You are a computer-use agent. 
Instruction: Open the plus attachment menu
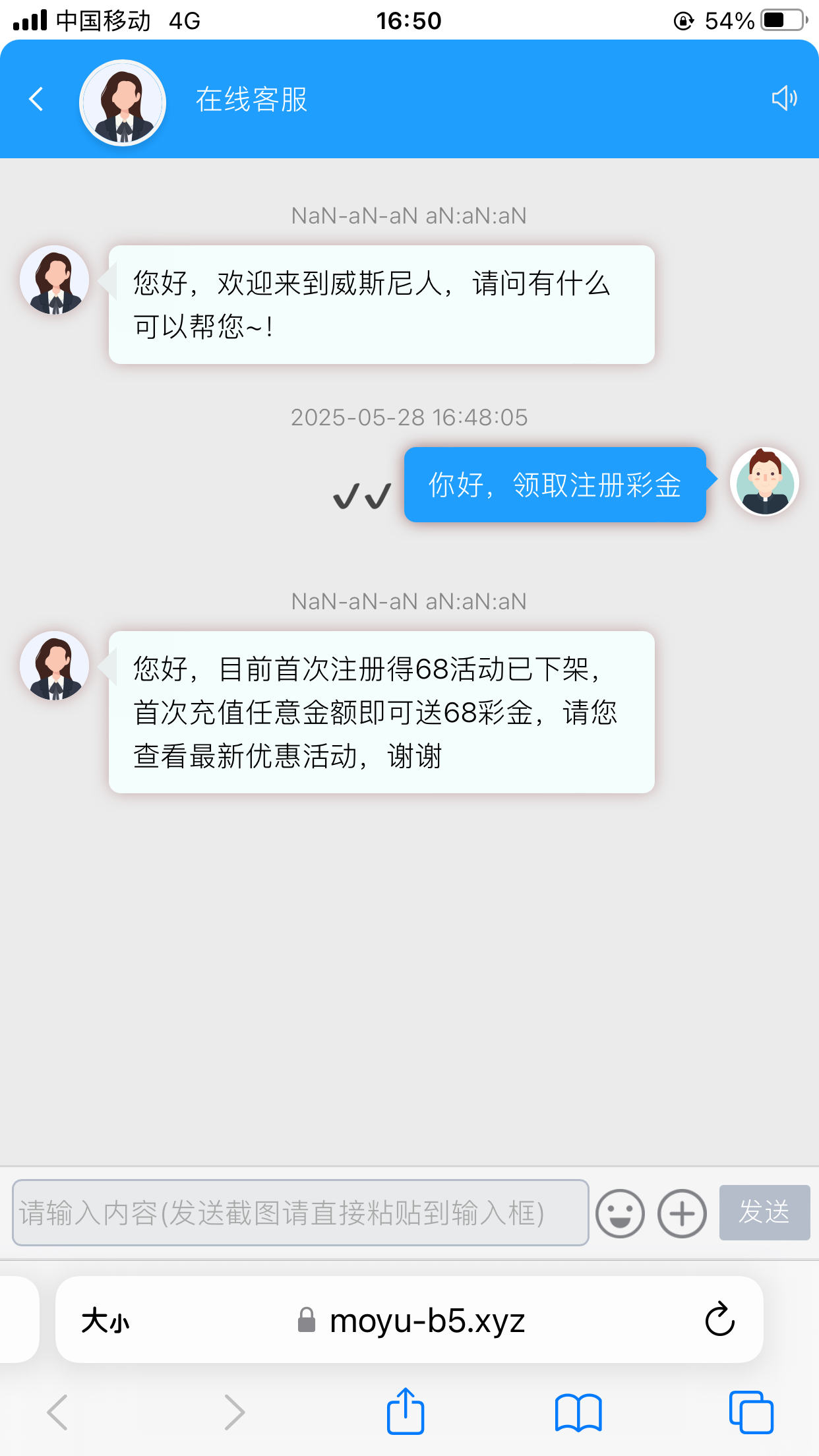(682, 1213)
